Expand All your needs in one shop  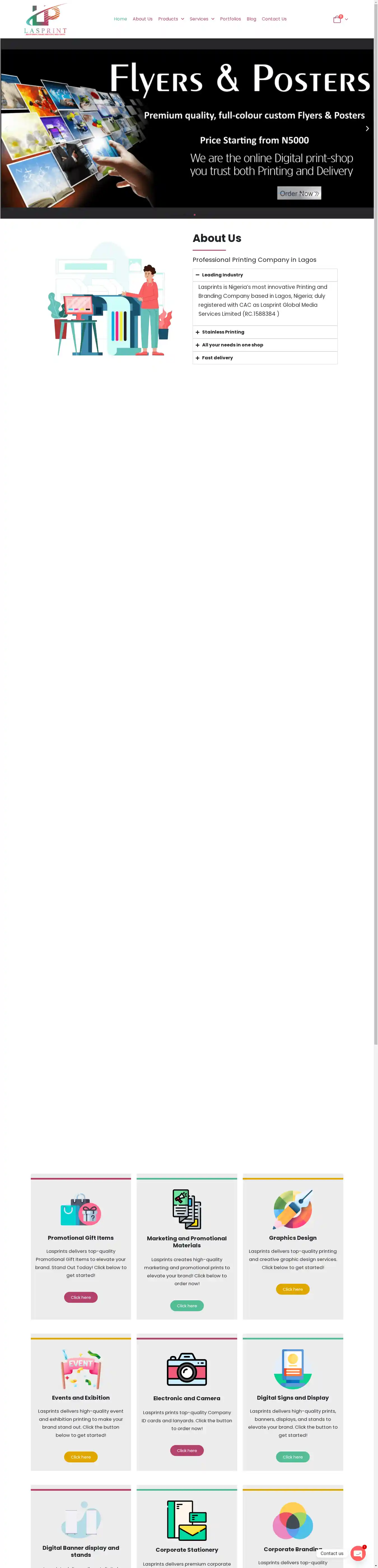(x=232, y=345)
